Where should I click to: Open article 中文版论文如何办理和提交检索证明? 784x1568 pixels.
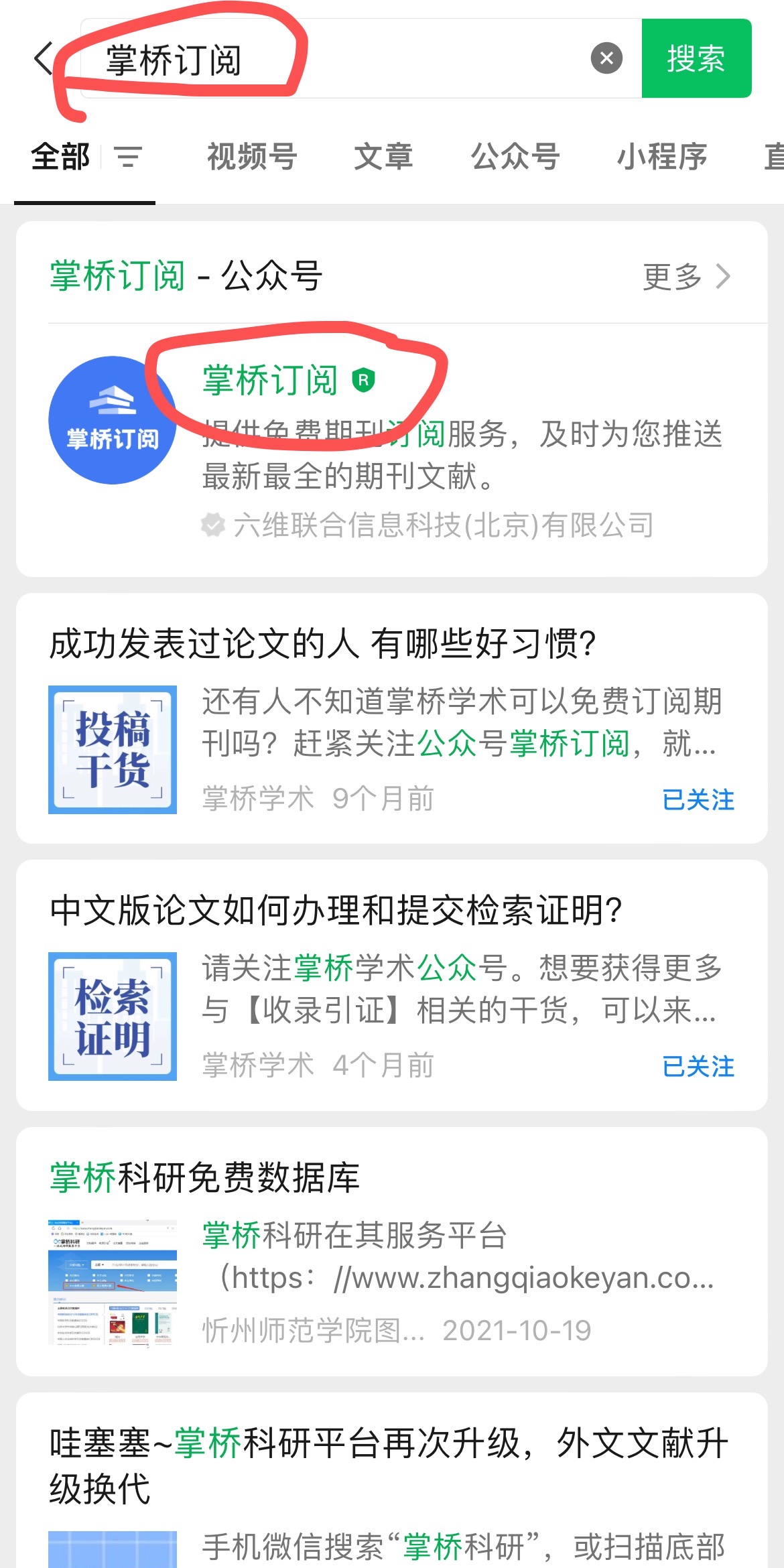point(335,911)
